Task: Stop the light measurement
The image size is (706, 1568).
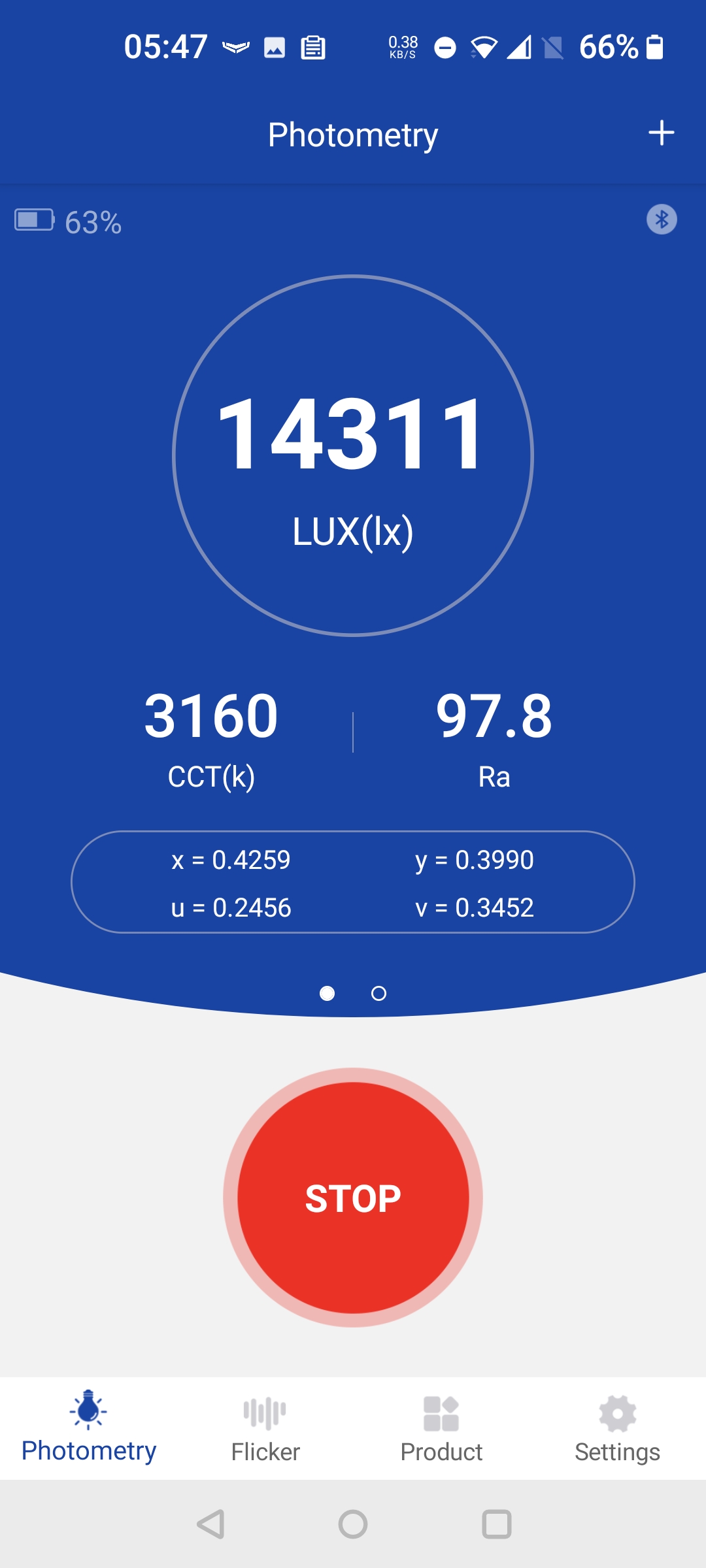Action: click(x=353, y=1198)
